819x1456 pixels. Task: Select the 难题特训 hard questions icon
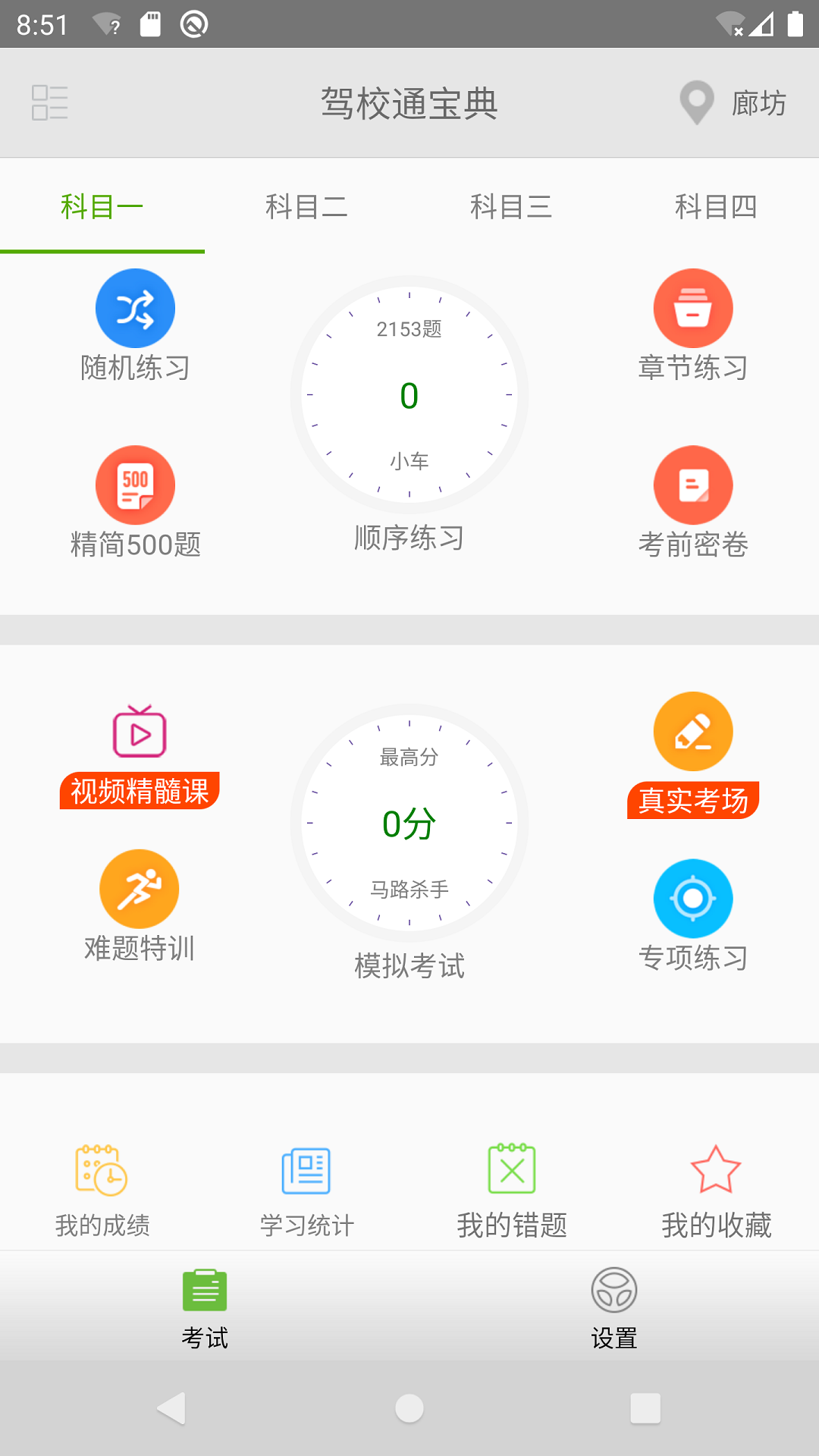(137, 888)
